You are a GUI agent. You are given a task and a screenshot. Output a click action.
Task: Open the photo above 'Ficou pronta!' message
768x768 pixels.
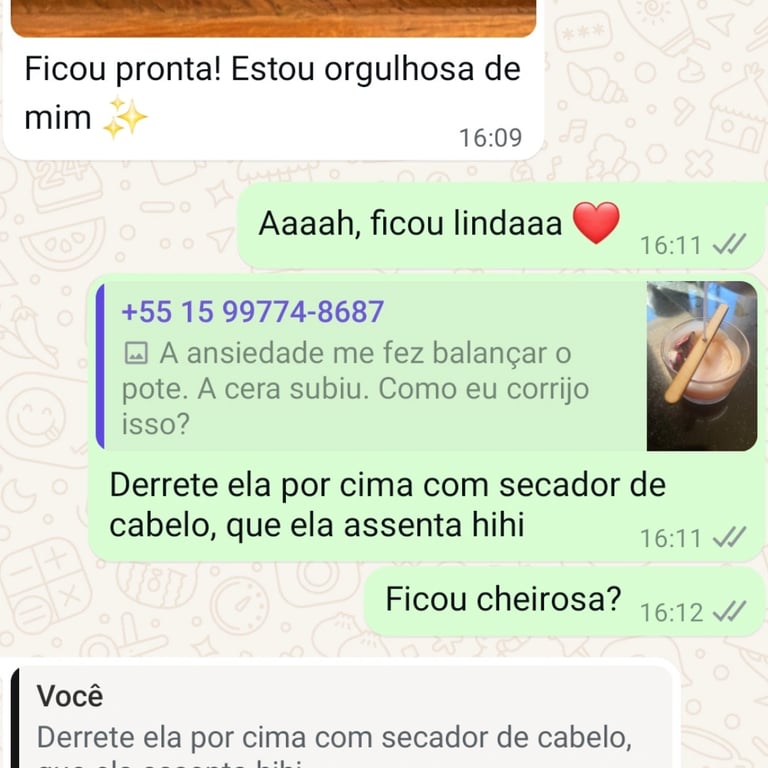pos(272,17)
